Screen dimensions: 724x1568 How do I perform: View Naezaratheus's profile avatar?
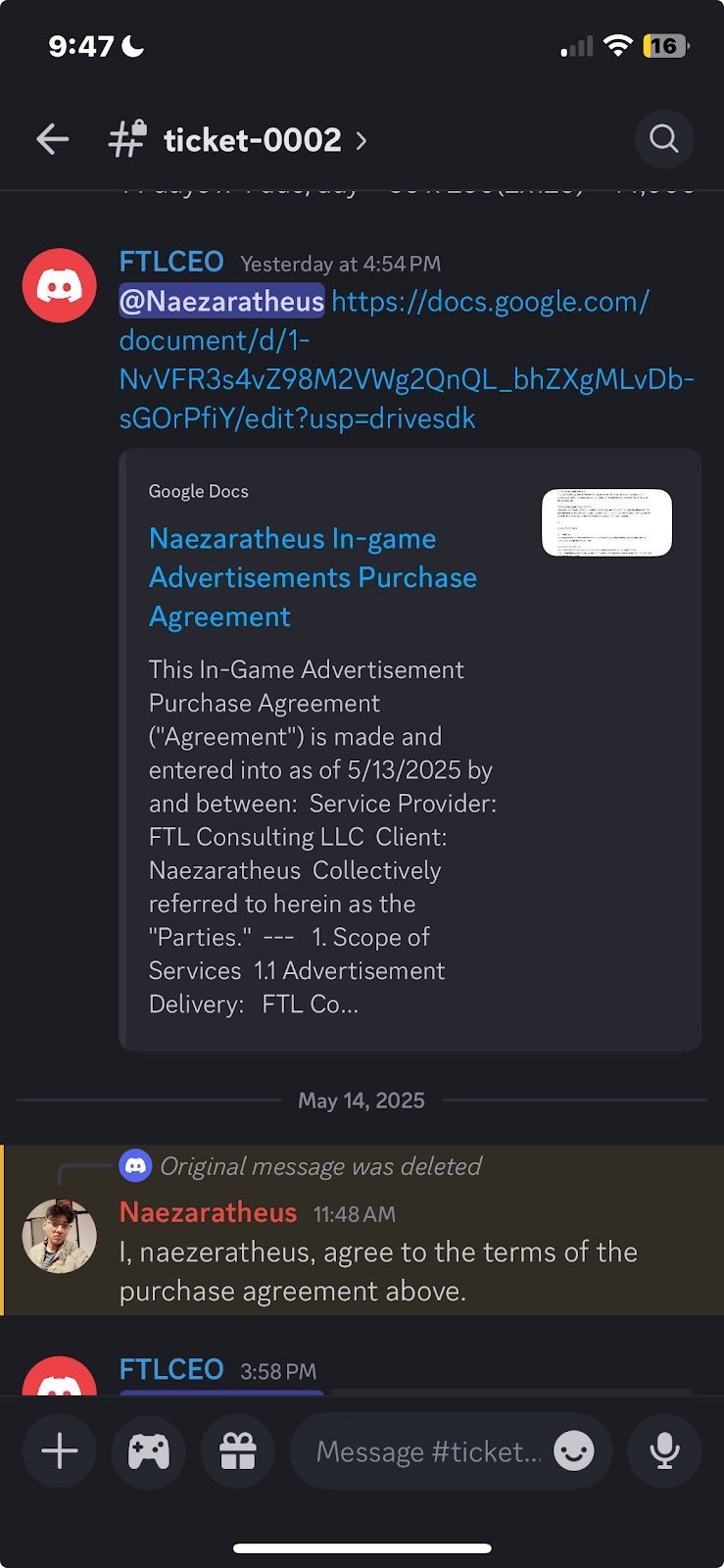click(59, 1236)
